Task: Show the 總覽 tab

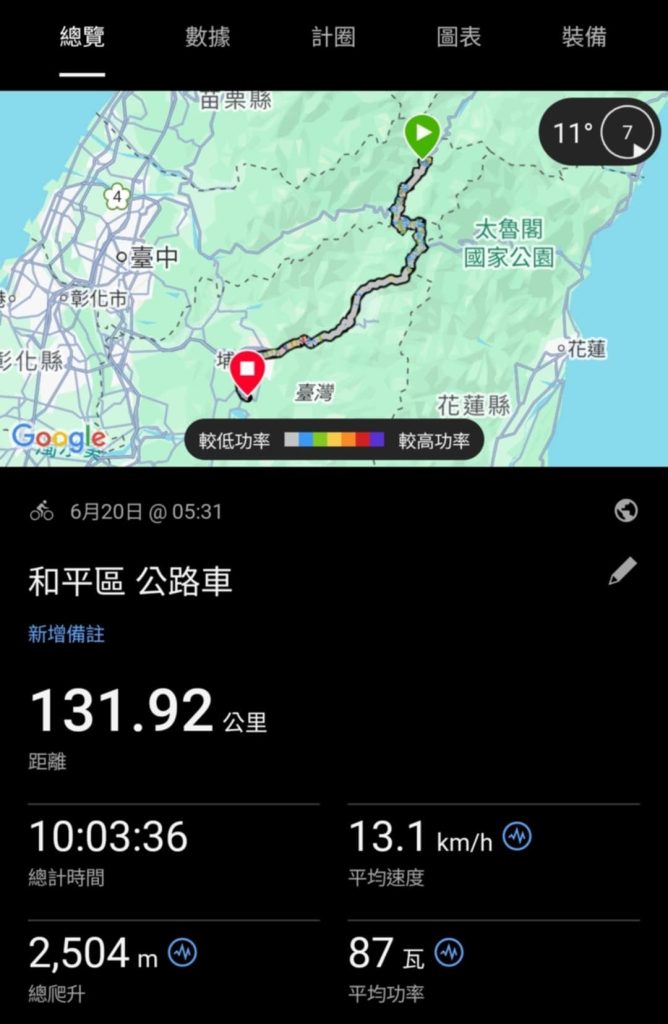Action: click(82, 38)
